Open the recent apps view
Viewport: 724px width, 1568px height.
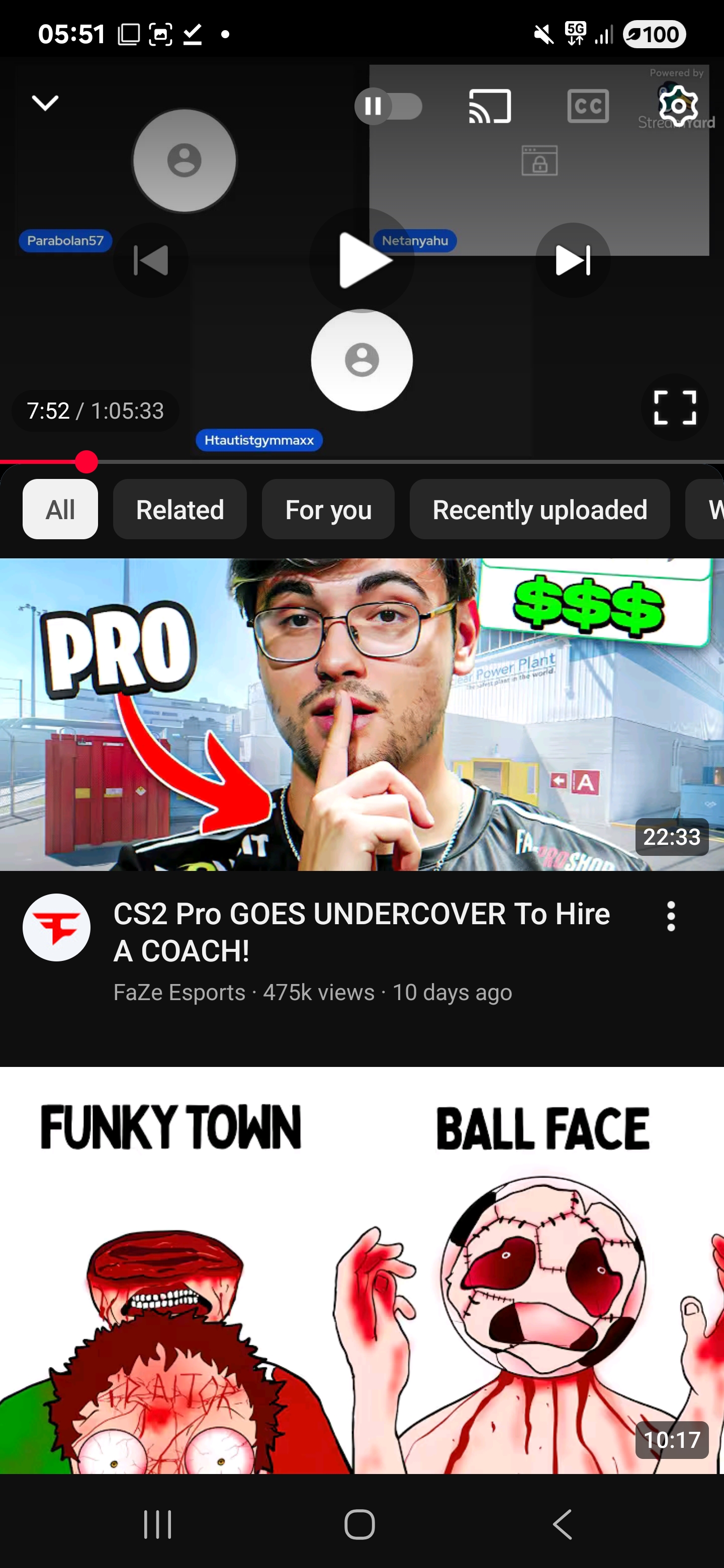point(158,1524)
